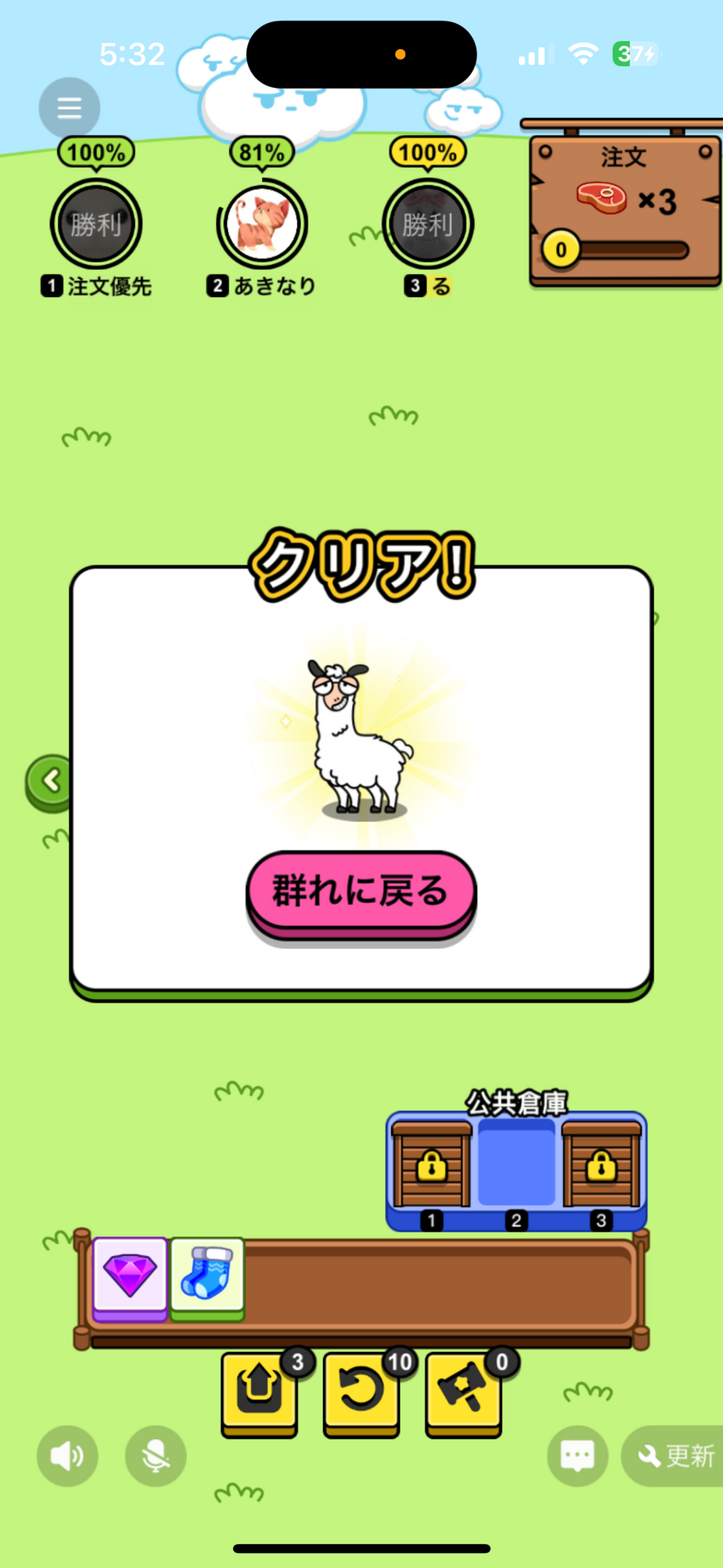The width and height of the screenshot is (723, 1568).
Task: Tap locked storage crate 1
Action: (x=432, y=1164)
